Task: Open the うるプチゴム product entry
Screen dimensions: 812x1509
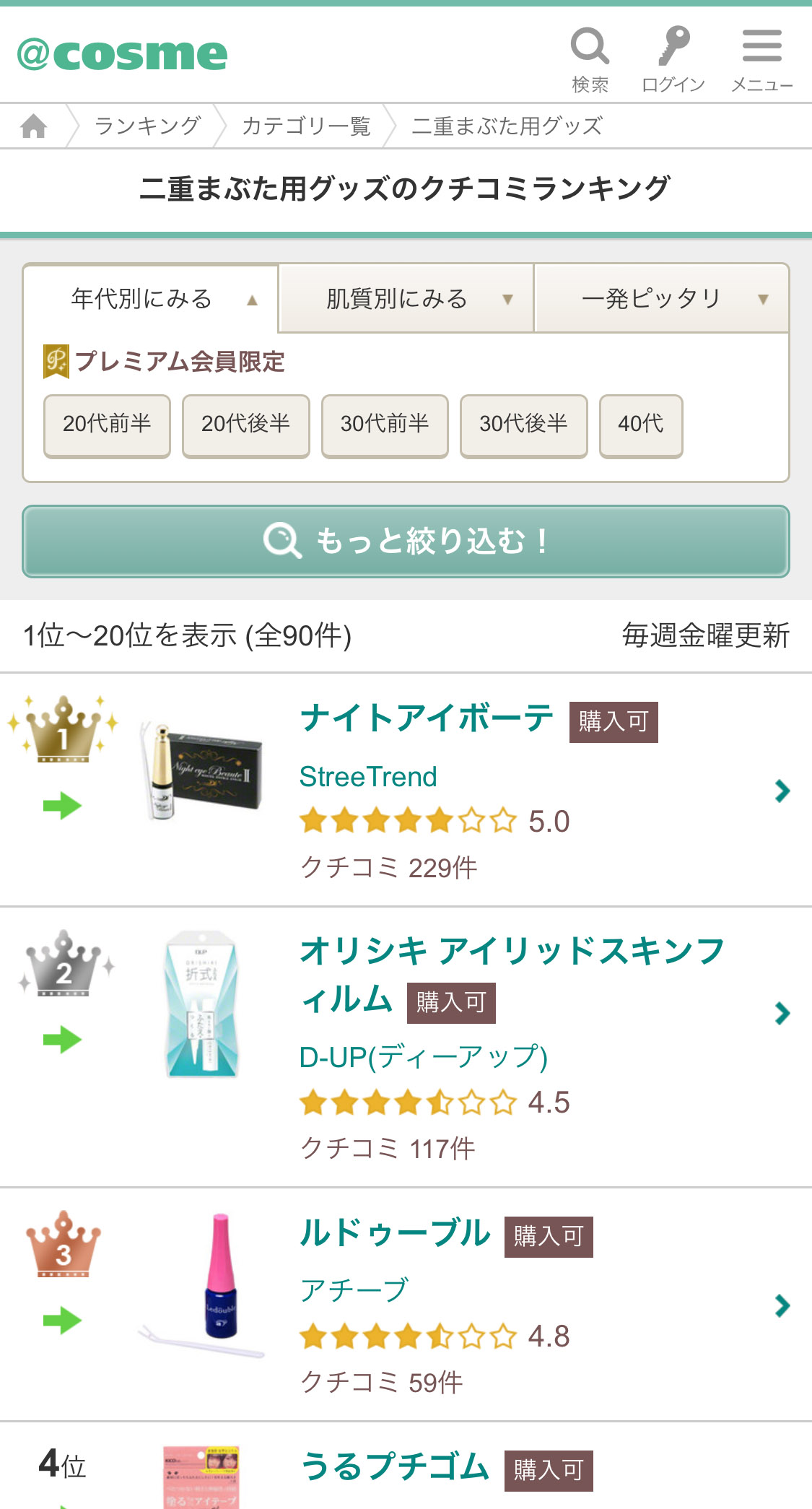Action: tap(395, 1467)
